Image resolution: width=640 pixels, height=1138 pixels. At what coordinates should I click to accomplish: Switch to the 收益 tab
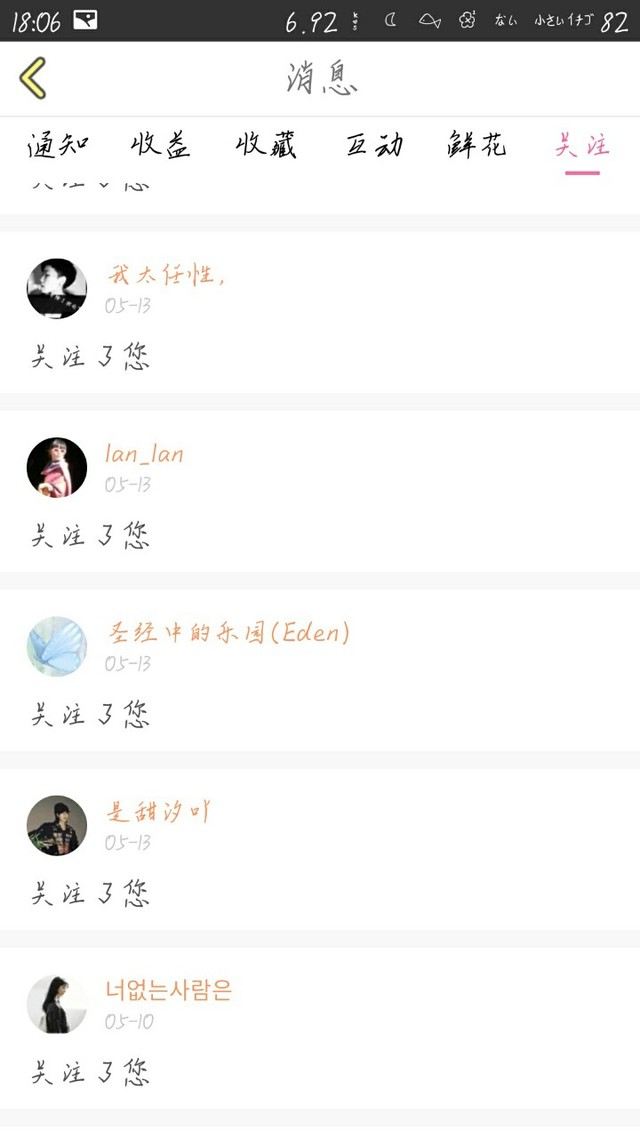tap(161, 146)
